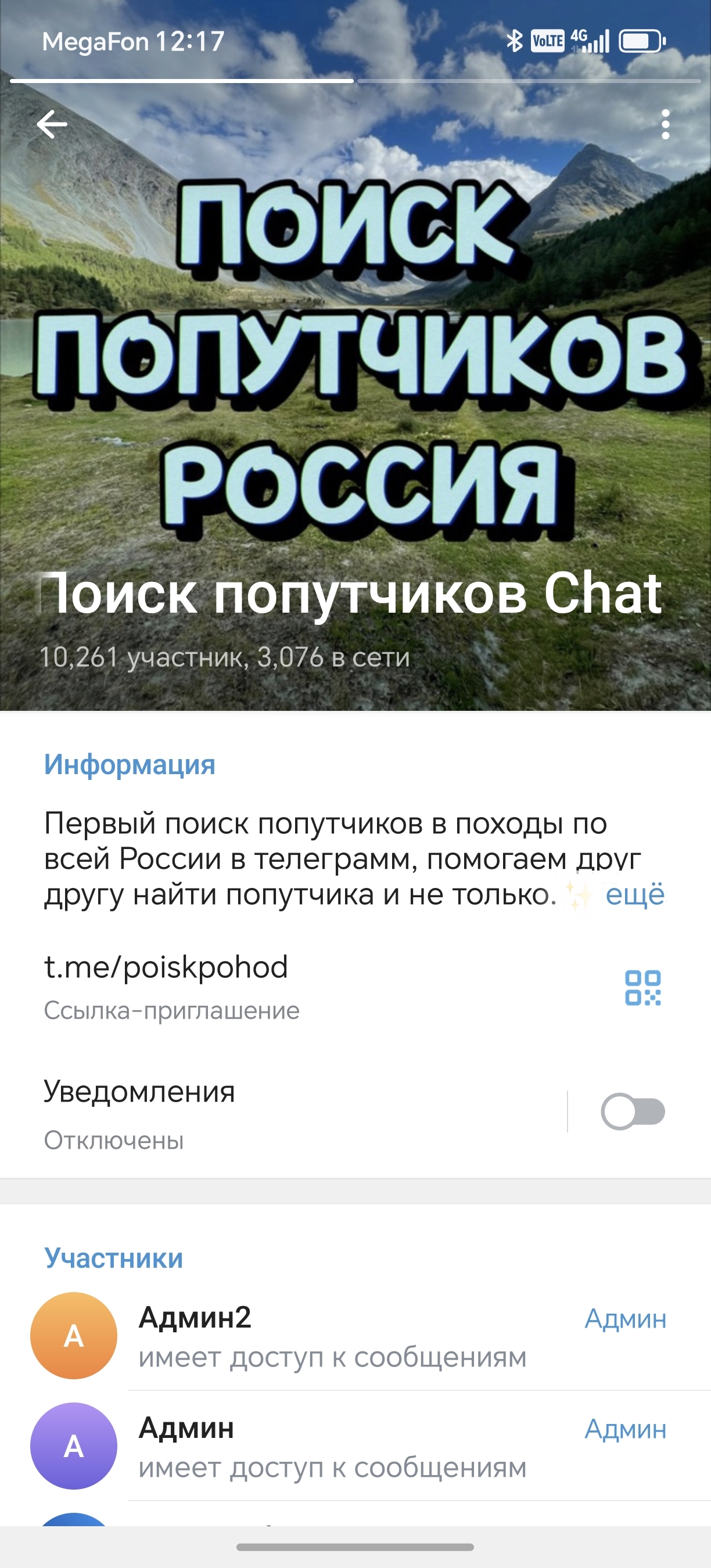Tap the t.me/poiskpohod invite link
The width and height of the screenshot is (711, 1568).
coord(166,967)
